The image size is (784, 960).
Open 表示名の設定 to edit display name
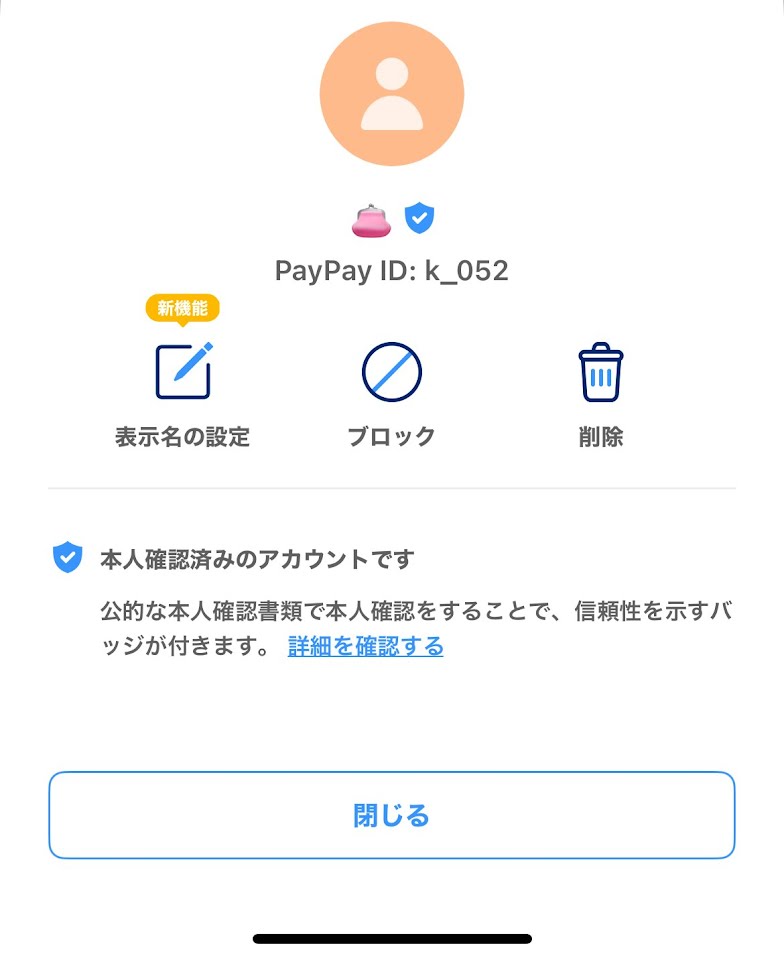tap(182, 372)
